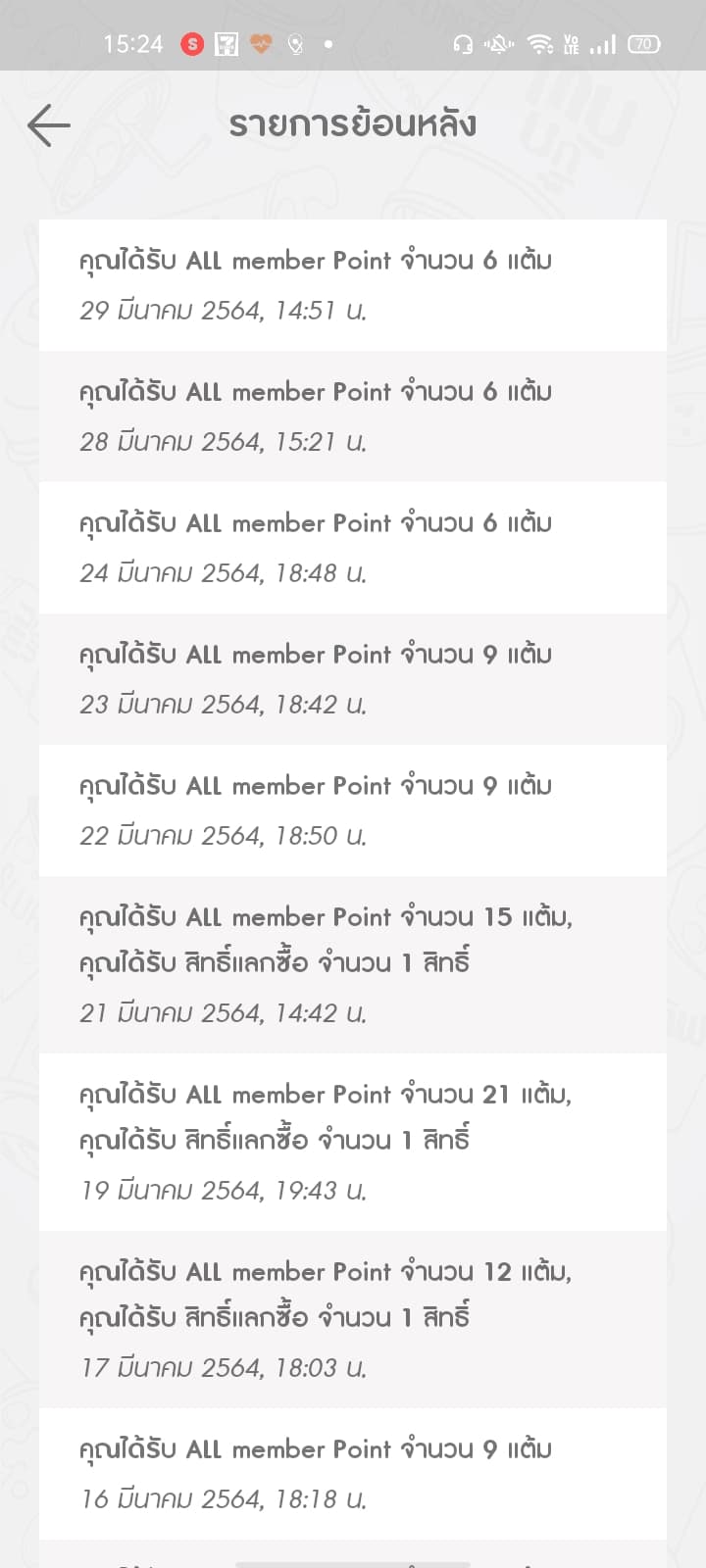This screenshot has height=1568, width=706.
Task: Go back using the top-left arrow
Action: pyautogui.click(x=48, y=125)
